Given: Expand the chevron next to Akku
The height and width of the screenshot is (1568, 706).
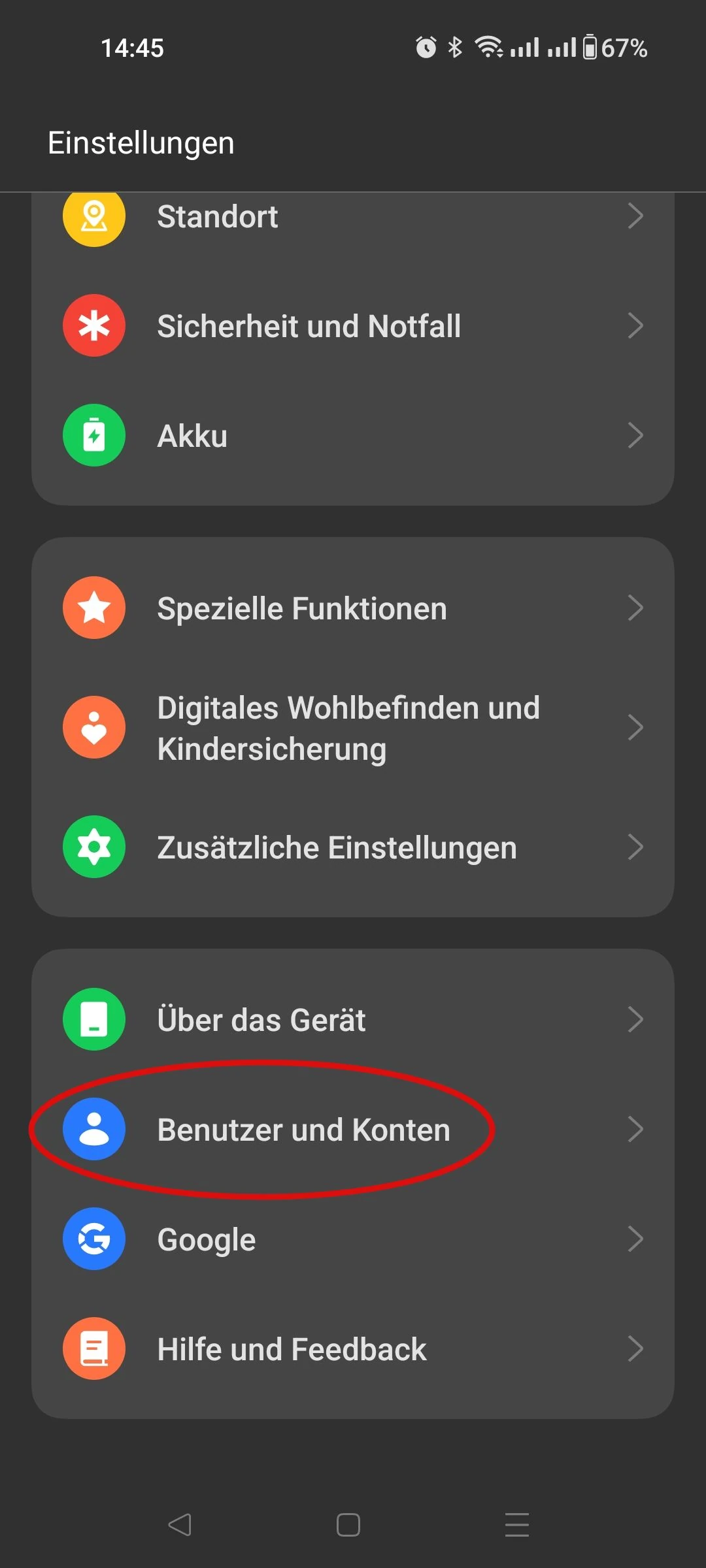Looking at the screenshot, I should coord(635,435).
